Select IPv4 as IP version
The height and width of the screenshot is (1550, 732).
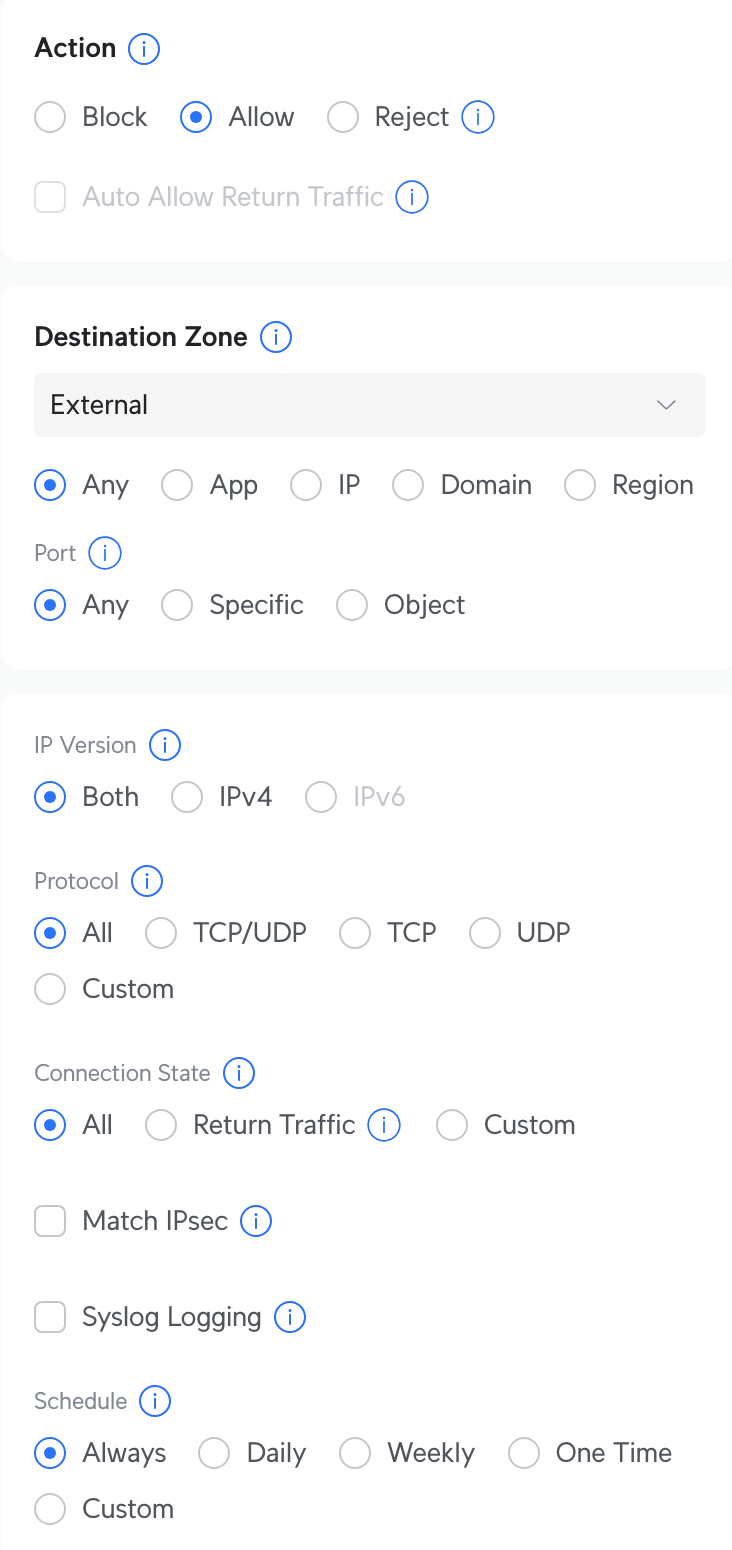coord(187,797)
